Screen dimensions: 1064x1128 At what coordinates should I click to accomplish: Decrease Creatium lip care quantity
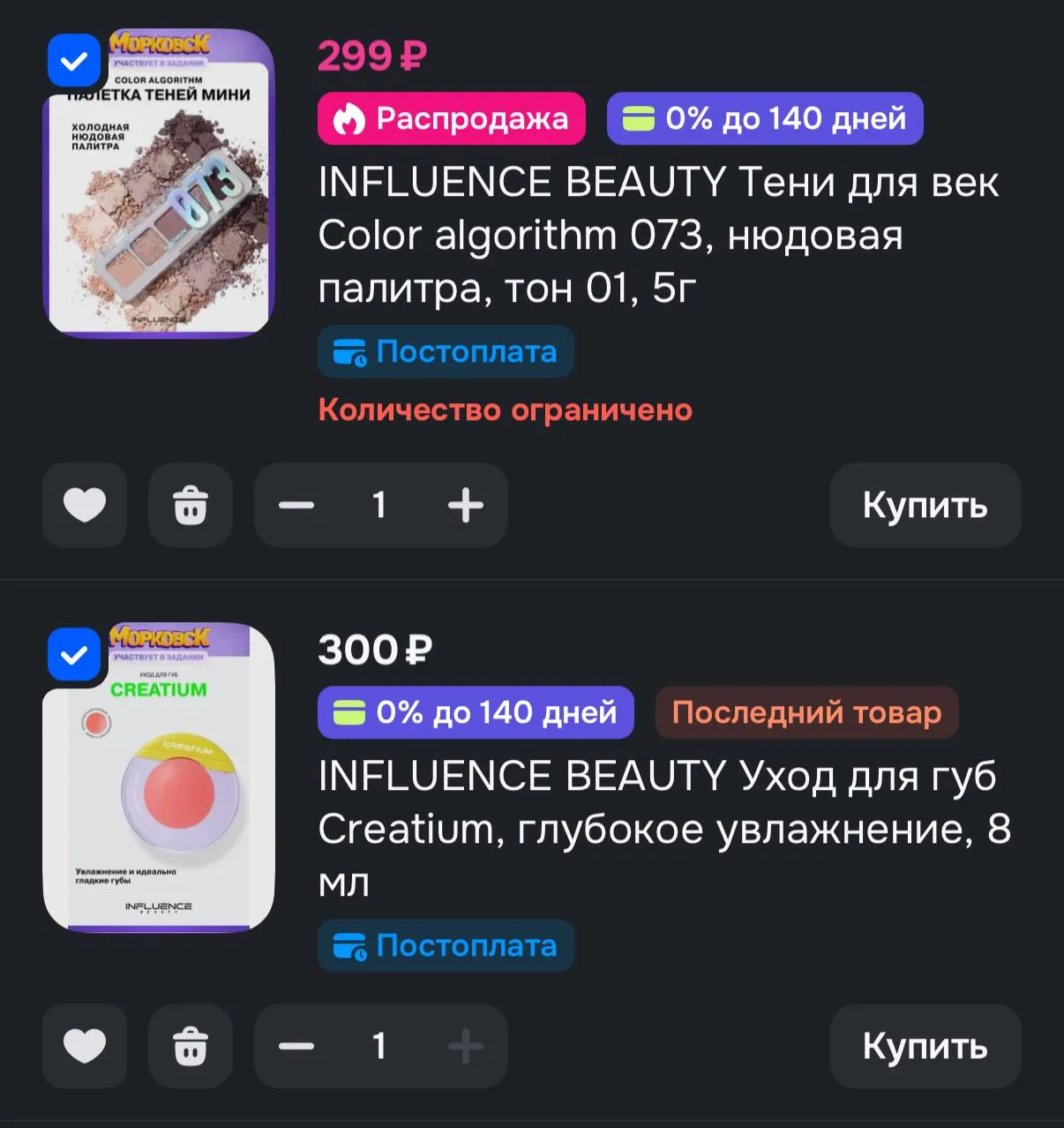pos(296,1046)
